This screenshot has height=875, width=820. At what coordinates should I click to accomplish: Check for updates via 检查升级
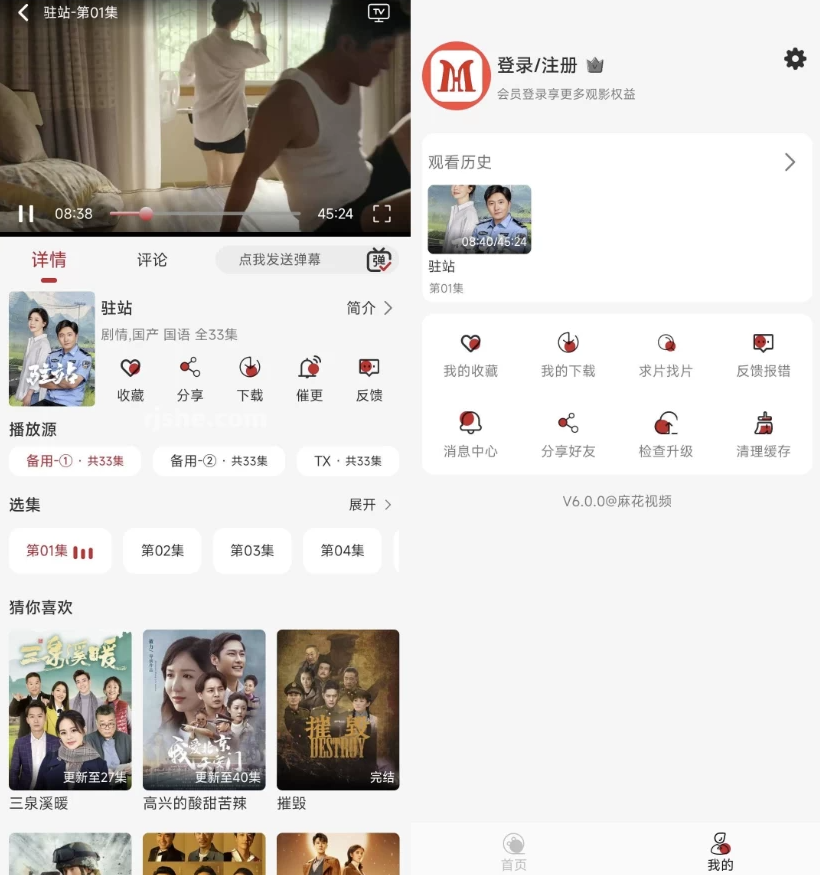pos(666,435)
